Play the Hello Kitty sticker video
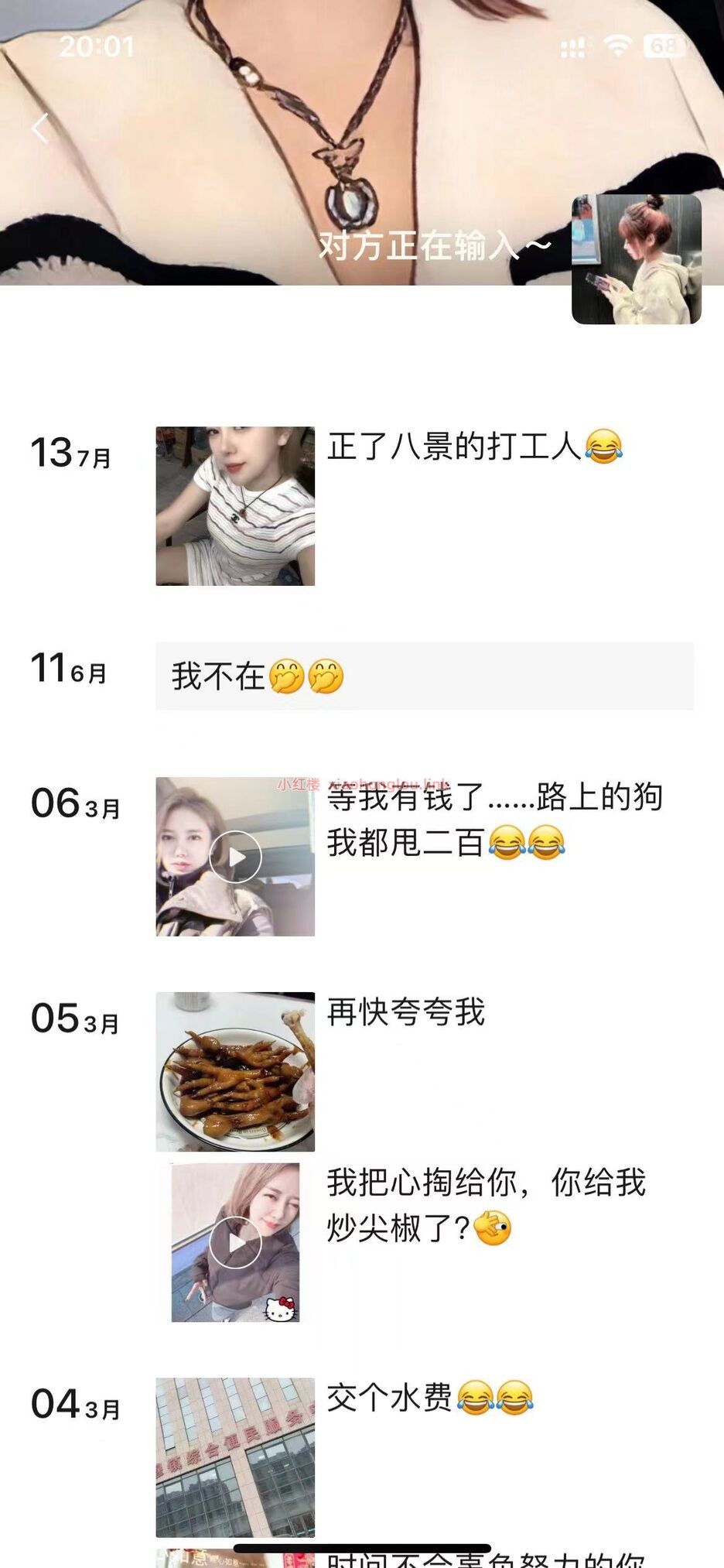Viewport: 724px width, 1568px height. pyautogui.click(x=235, y=1242)
